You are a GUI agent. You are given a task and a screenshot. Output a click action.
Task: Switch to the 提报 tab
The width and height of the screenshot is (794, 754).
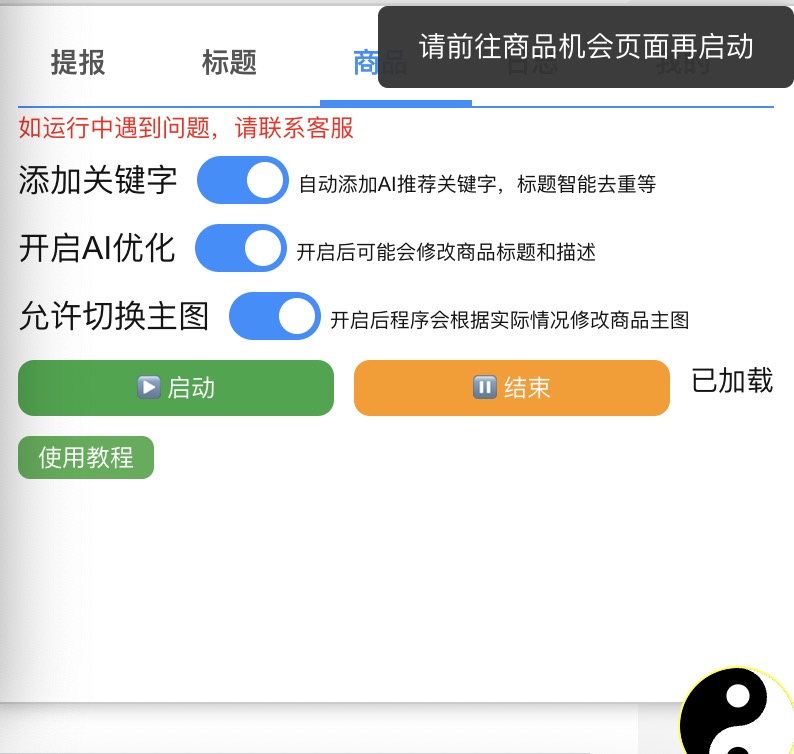coord(78,63)
